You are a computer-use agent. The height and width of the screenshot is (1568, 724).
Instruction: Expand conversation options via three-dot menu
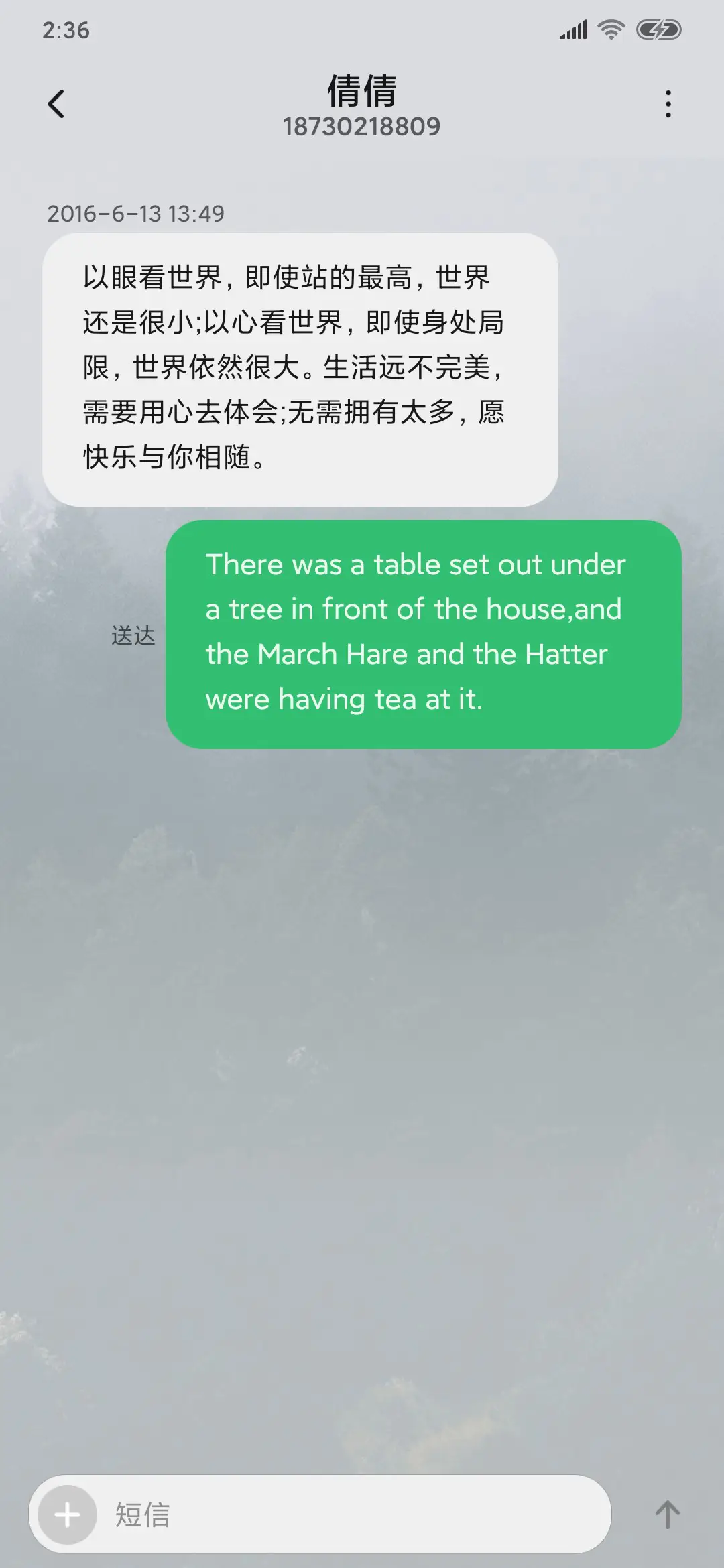coord(667,104)
